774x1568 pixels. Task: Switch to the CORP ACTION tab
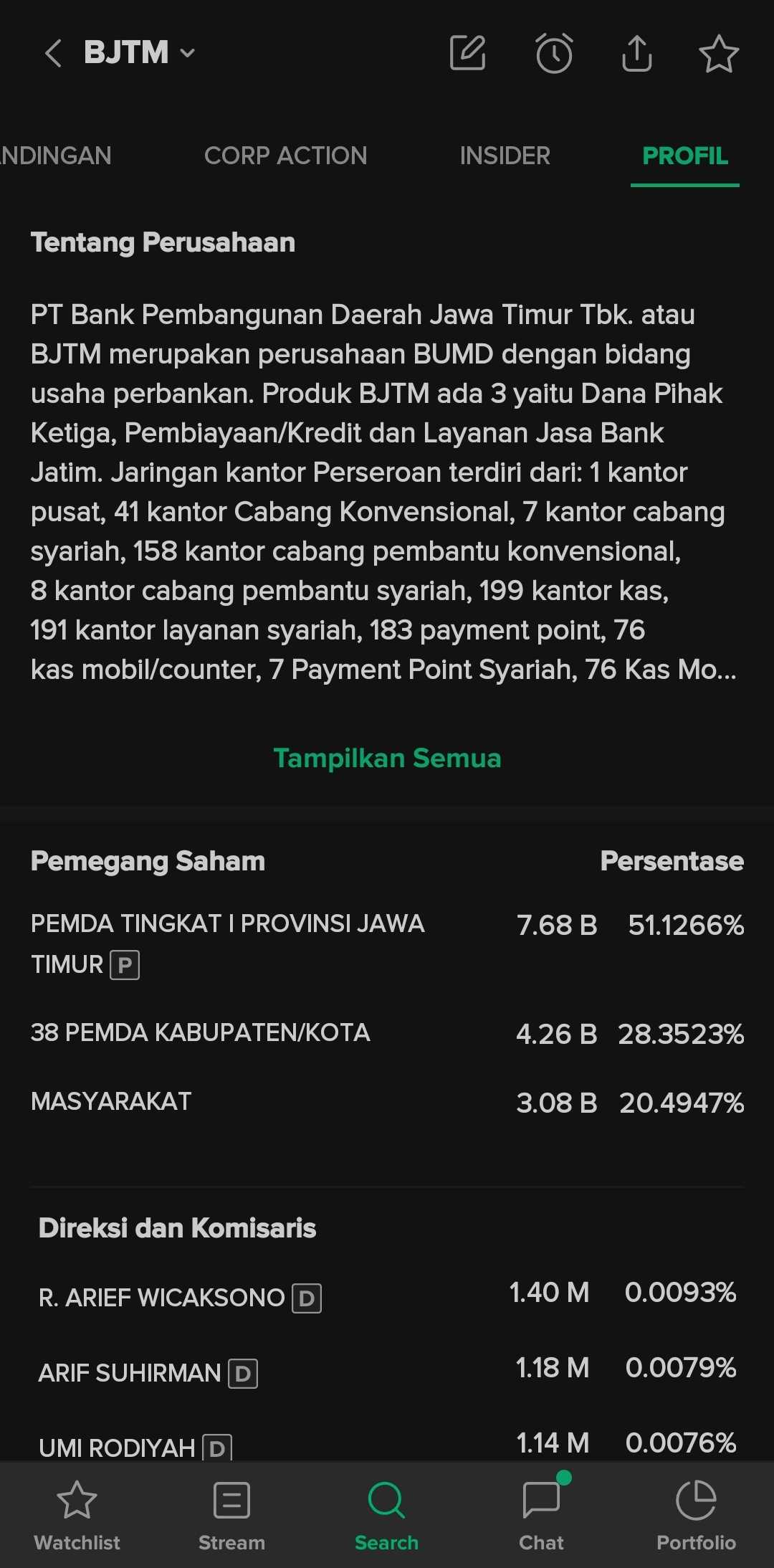click(285, 156)
